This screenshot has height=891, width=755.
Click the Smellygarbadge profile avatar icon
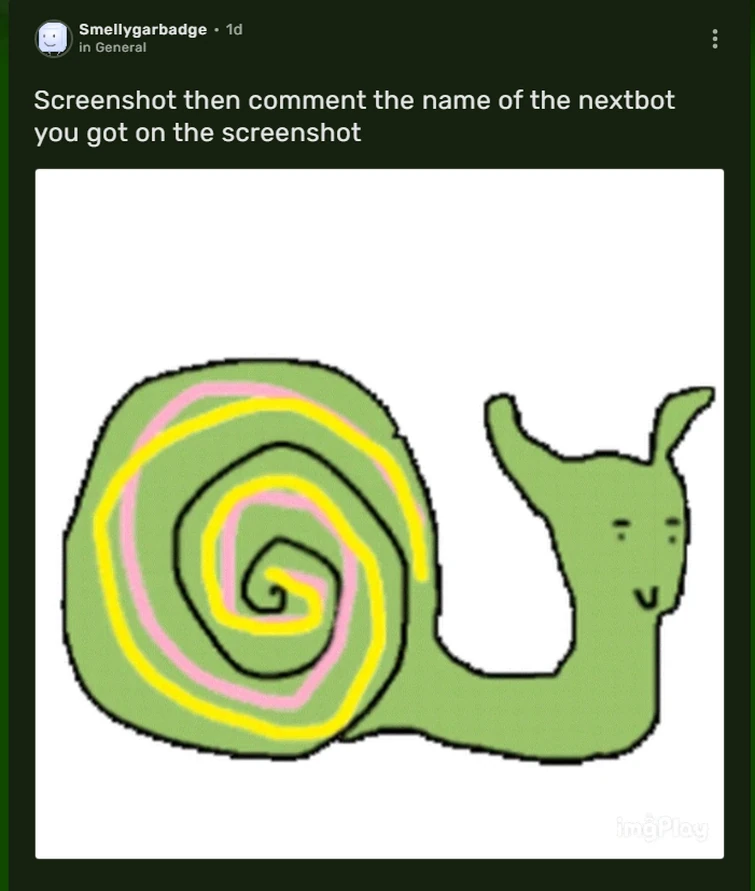[x=51, y=39]
